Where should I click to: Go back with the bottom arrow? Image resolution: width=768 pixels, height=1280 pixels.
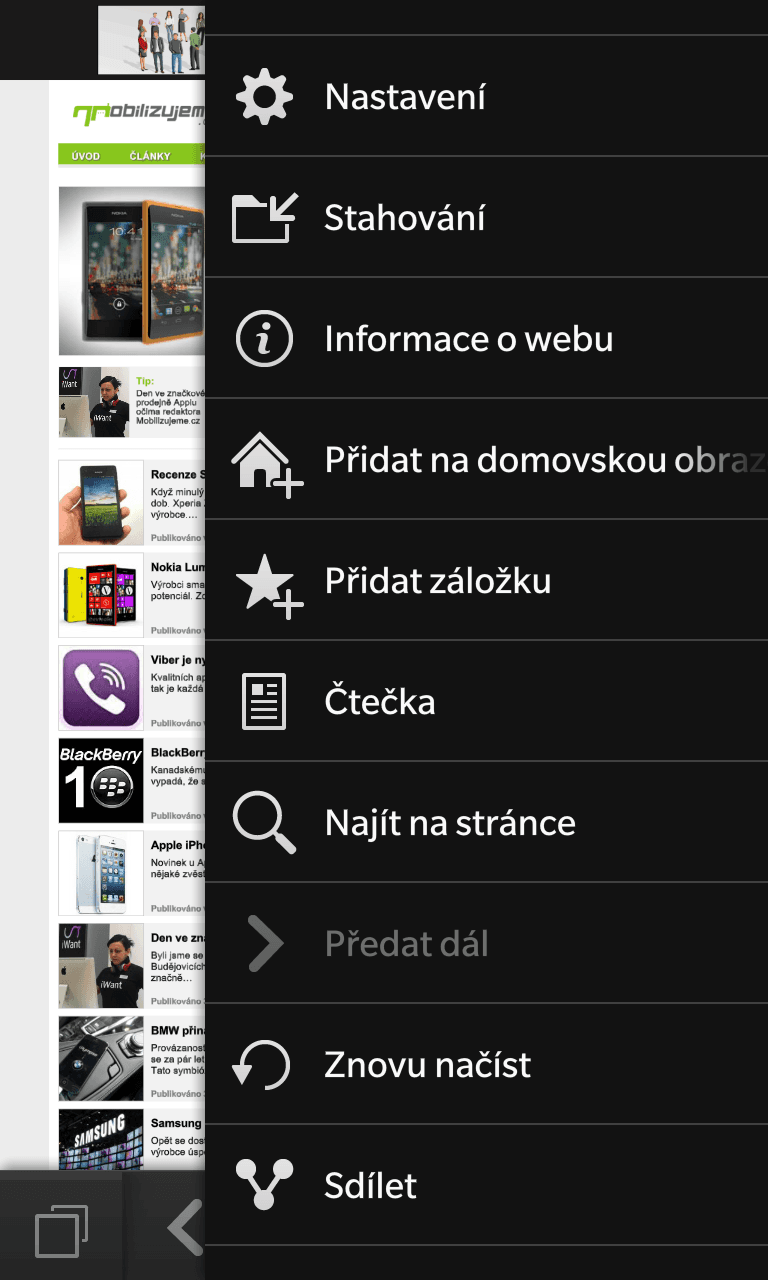pos(185,1226)
